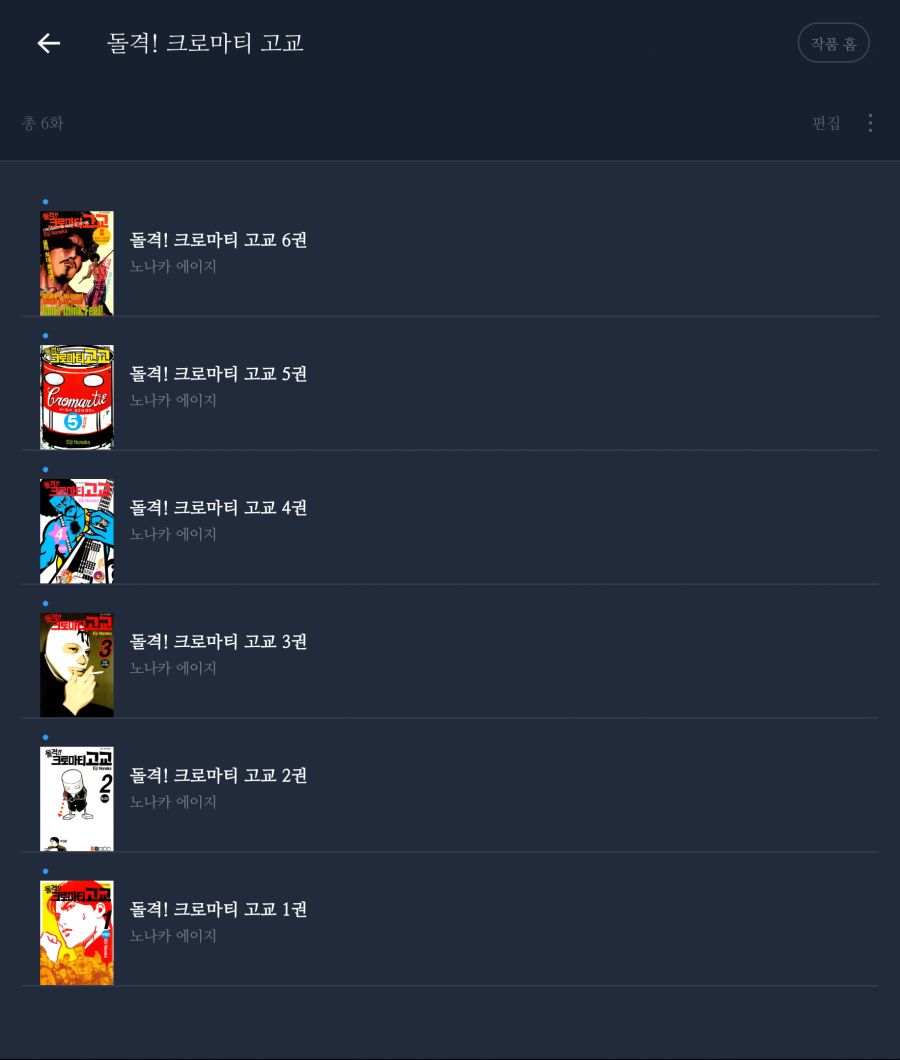This screenshot has height=1060, width=900.
Task: Open 돌격! 크로마티 고교 3권
Action: point(218,643)
